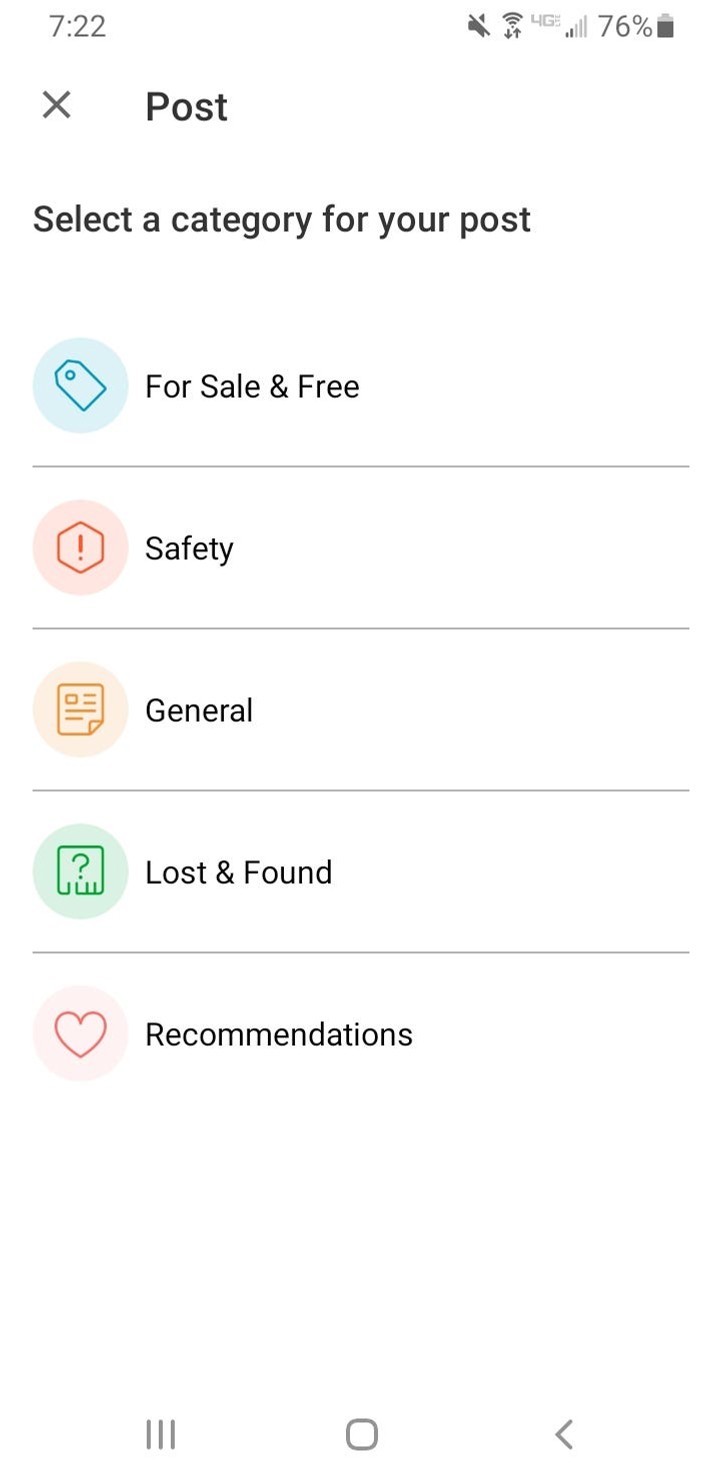Select the For Sale & Free category

(252, 385)
